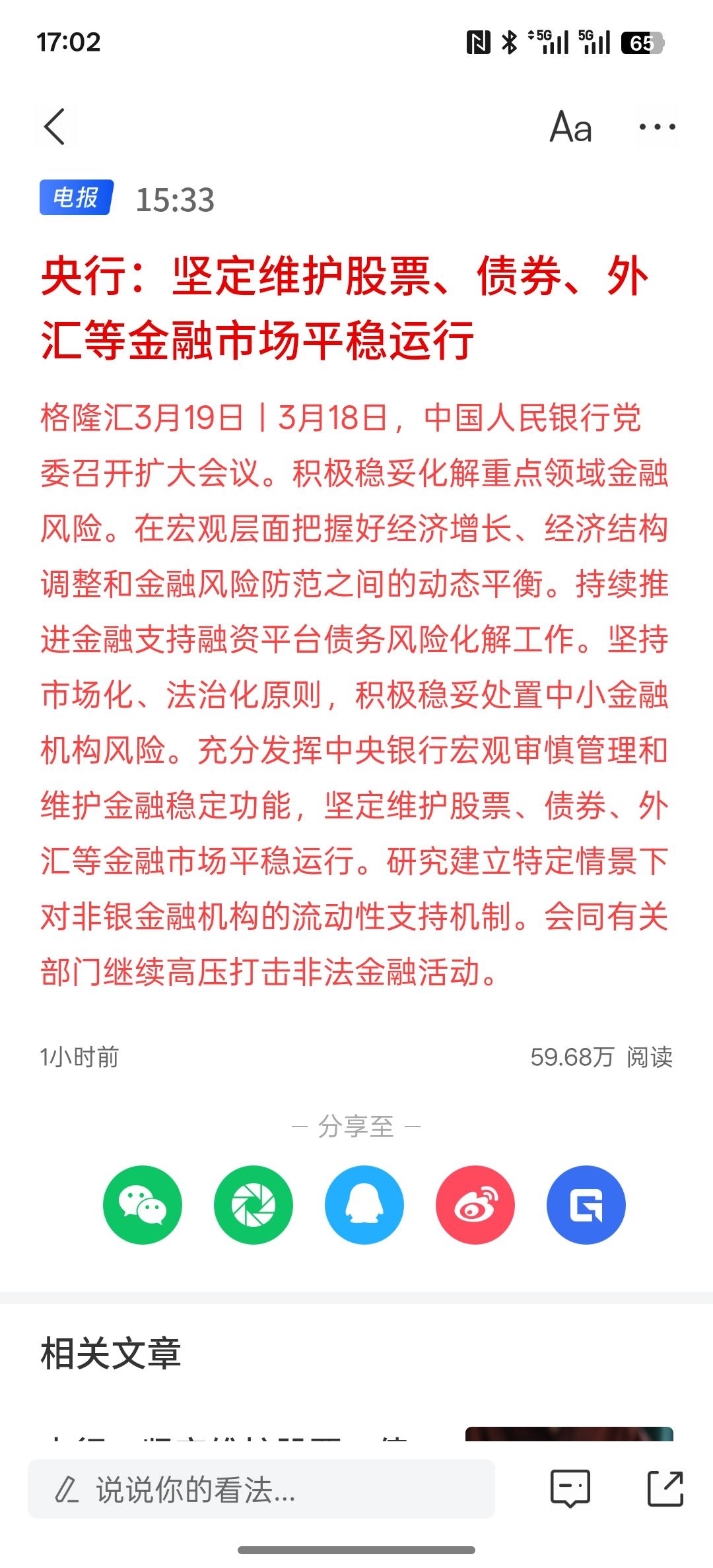The height and width of the screenshot is (1568, 713).
Task: Tap the 电报 telegraph tag label
Action: point(75,196)
